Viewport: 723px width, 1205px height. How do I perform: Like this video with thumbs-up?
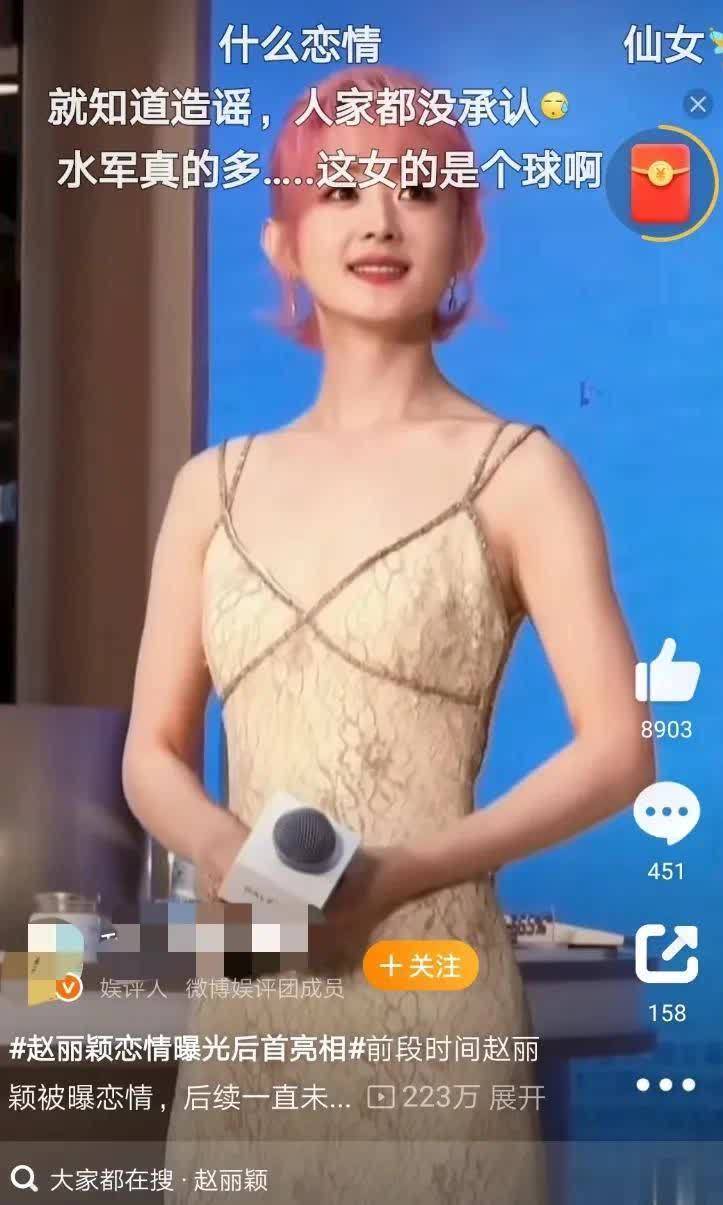point(667,671)
